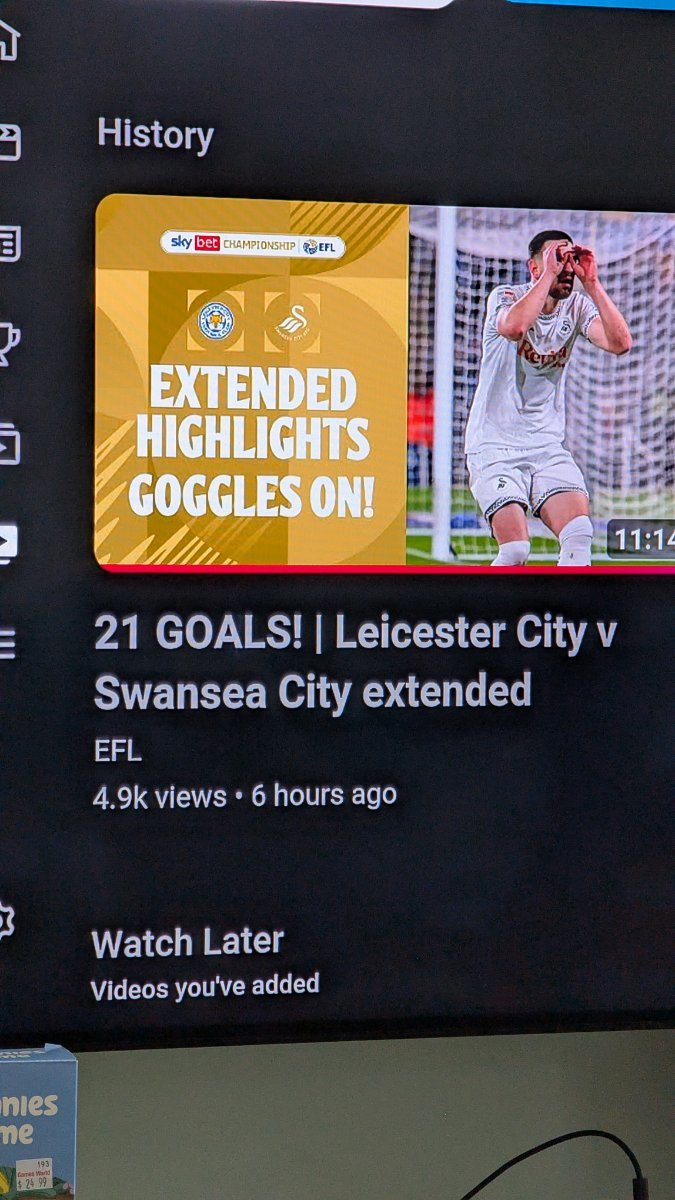The image size is (675, 1200).
Task: Open the sports trophy section
Action: 6,343
